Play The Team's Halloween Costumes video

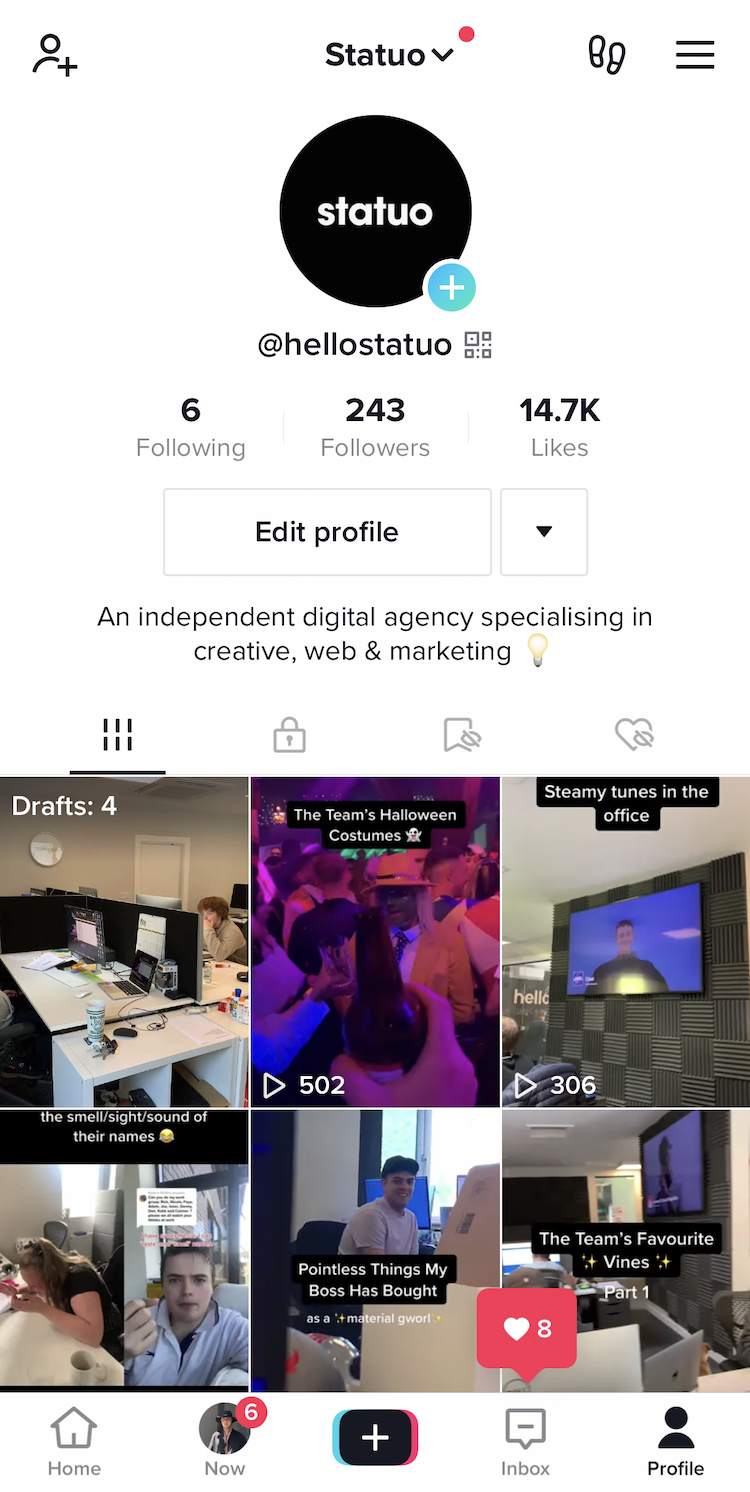coord(375,941)
